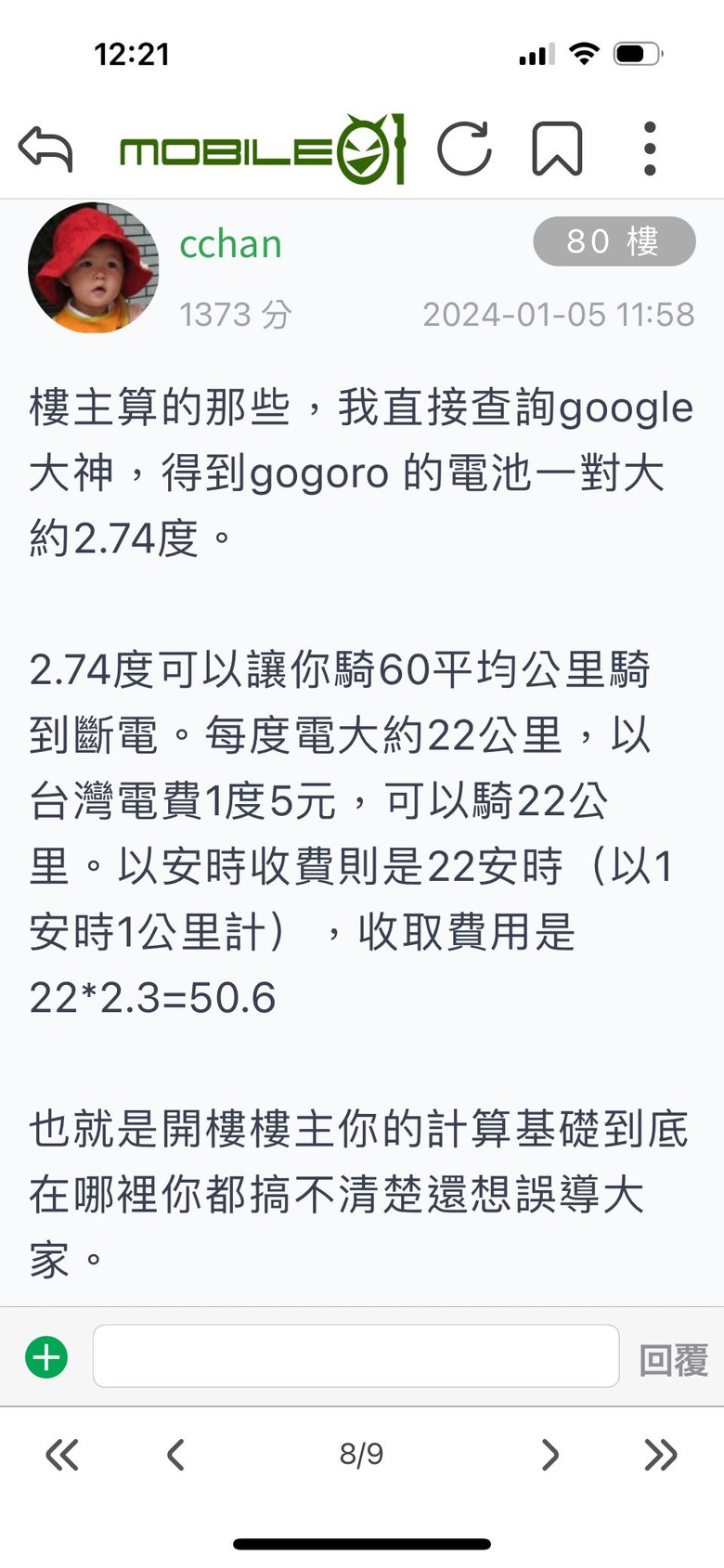Jump to the first page
The width and height of the screenshot is (724, 1568).
point(62,1455)
